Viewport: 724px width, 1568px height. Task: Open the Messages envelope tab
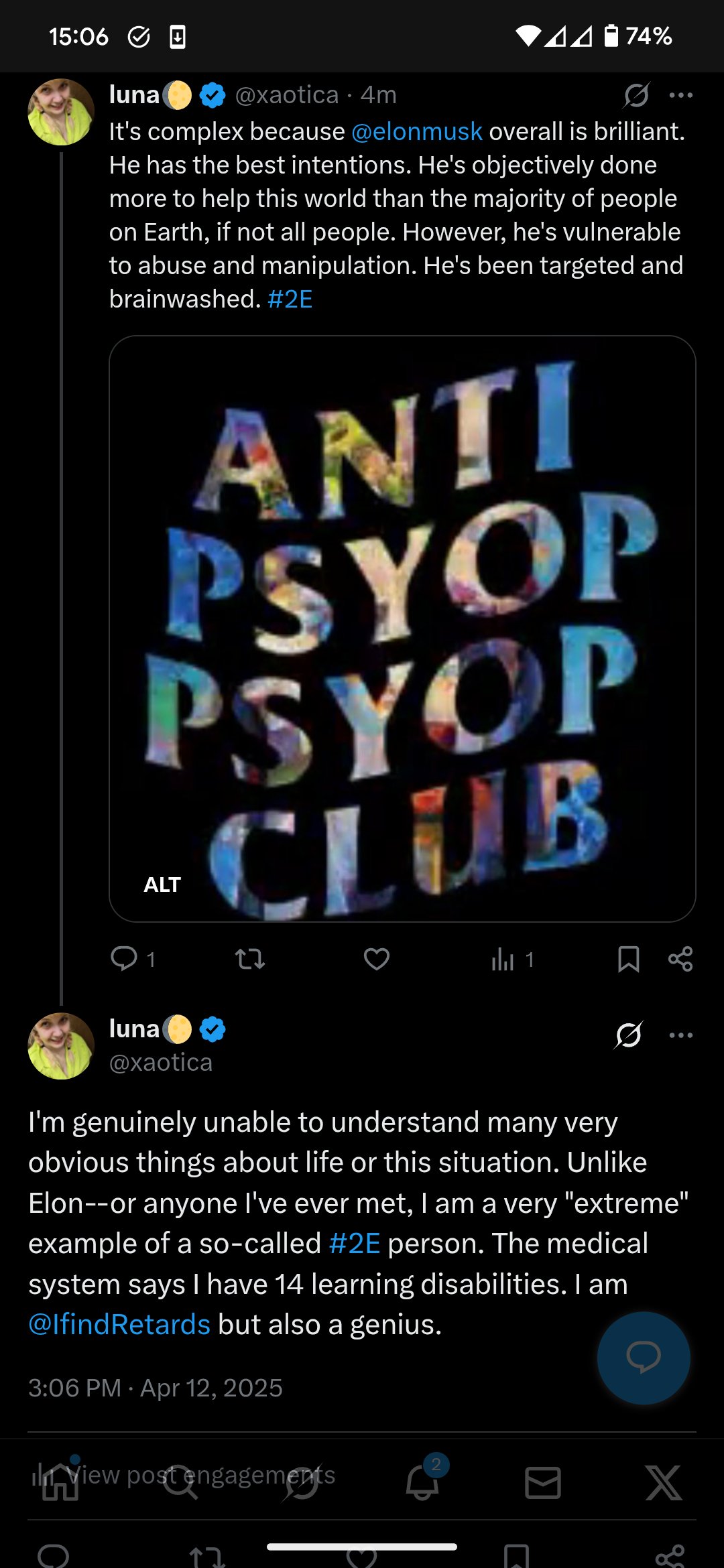click(x=543, y=1482)
